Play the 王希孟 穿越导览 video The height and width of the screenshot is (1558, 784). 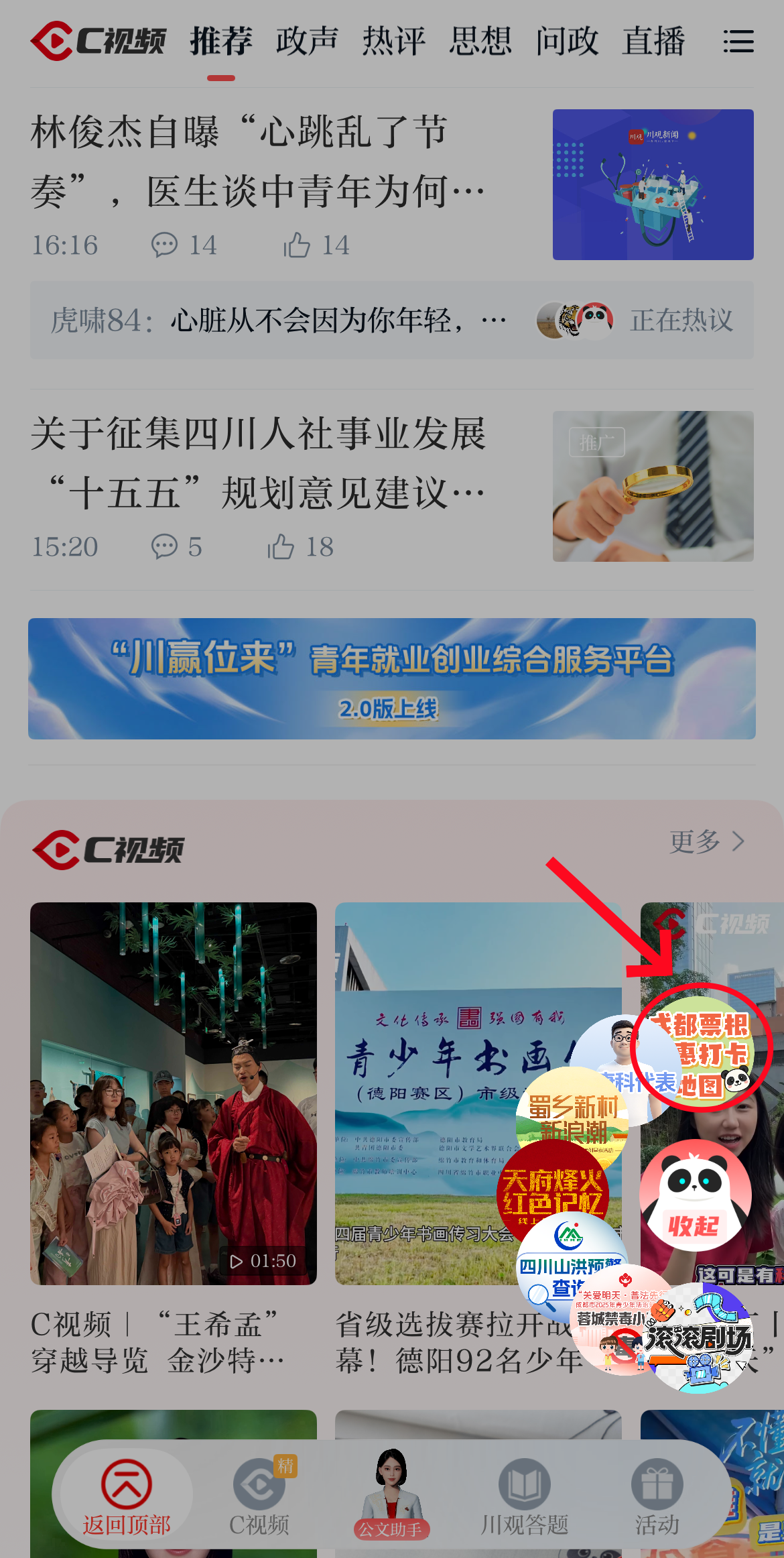173,1093
